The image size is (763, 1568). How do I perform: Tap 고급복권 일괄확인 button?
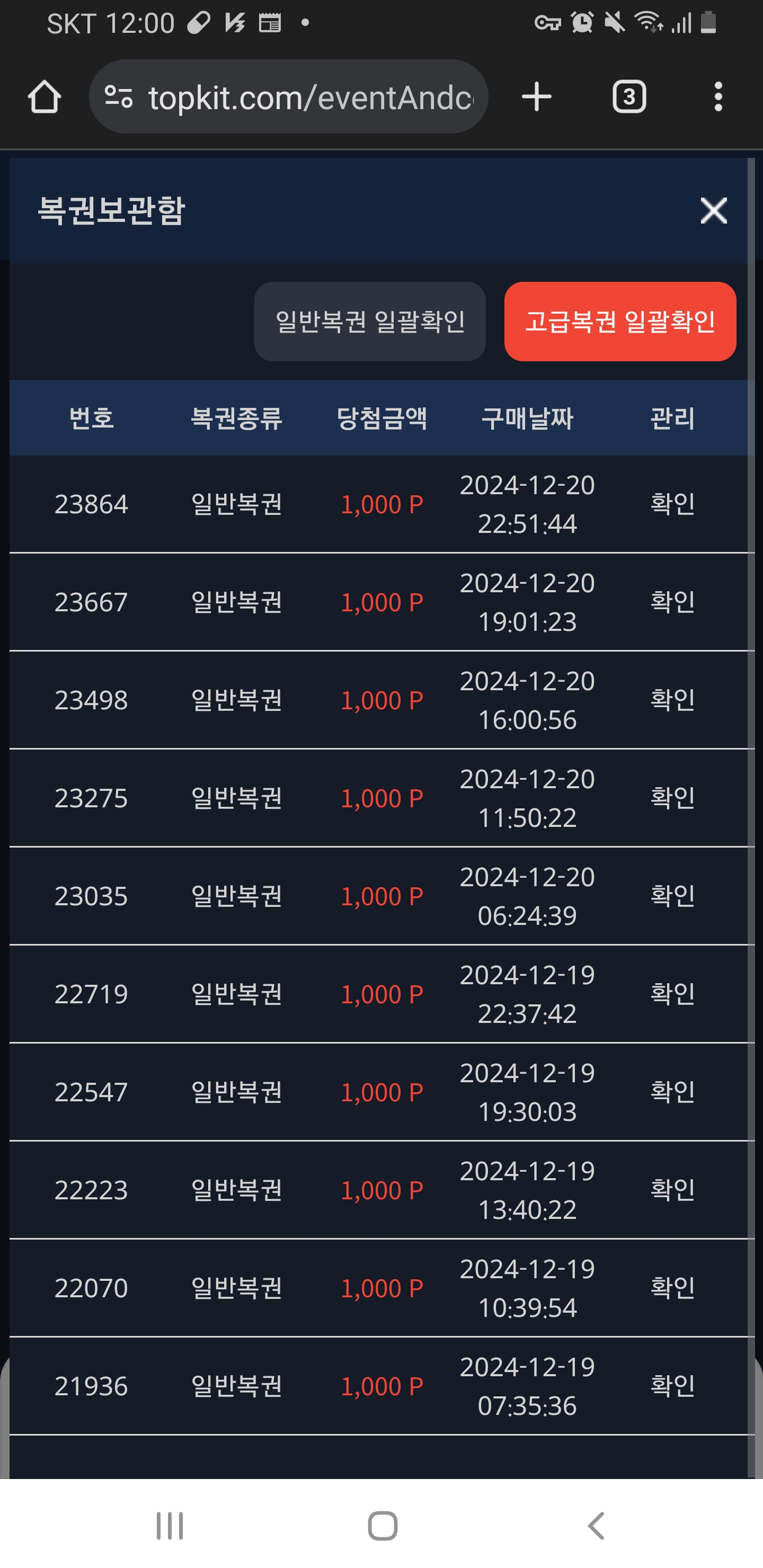pyautogui.click(x=620, y=322)
